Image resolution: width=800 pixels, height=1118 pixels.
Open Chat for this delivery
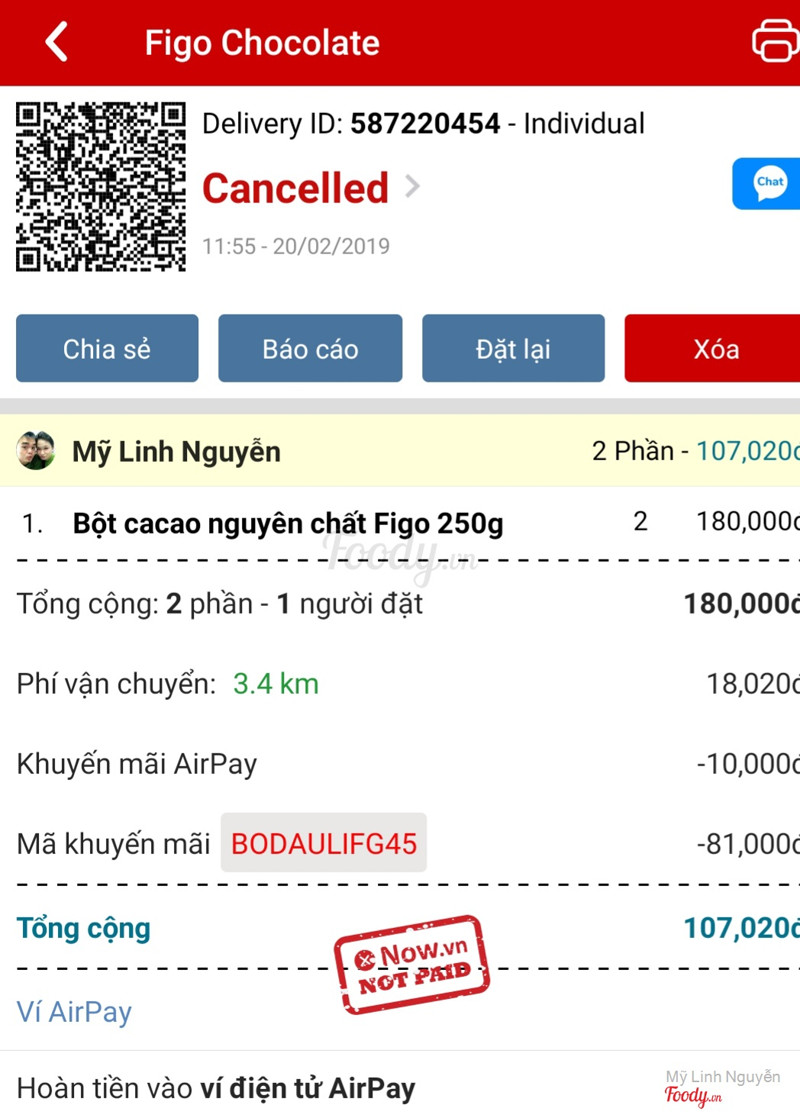(x=768, y=184)
